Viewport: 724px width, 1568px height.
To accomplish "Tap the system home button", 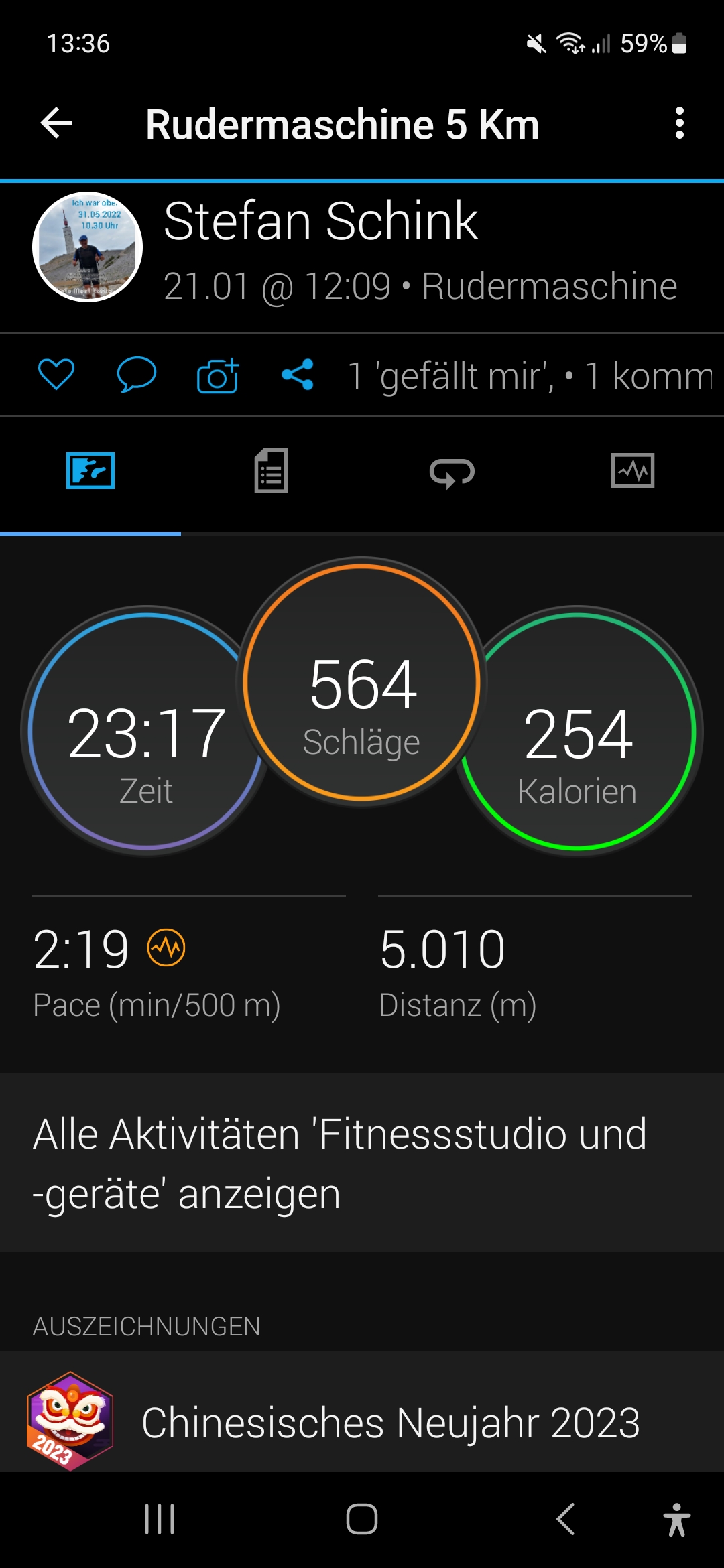I will (362, 1519).
